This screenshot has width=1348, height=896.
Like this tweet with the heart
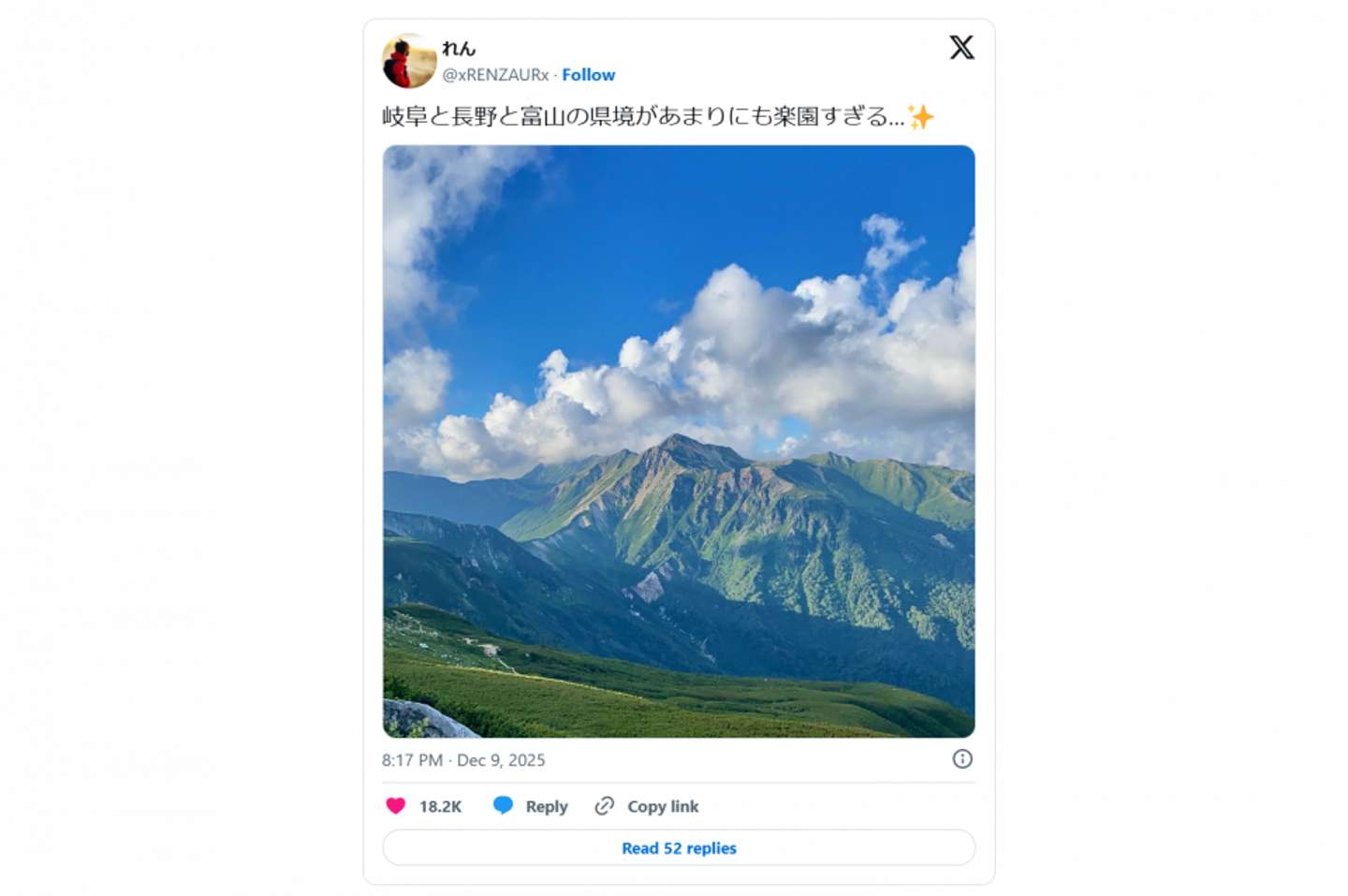coord(396,806)
